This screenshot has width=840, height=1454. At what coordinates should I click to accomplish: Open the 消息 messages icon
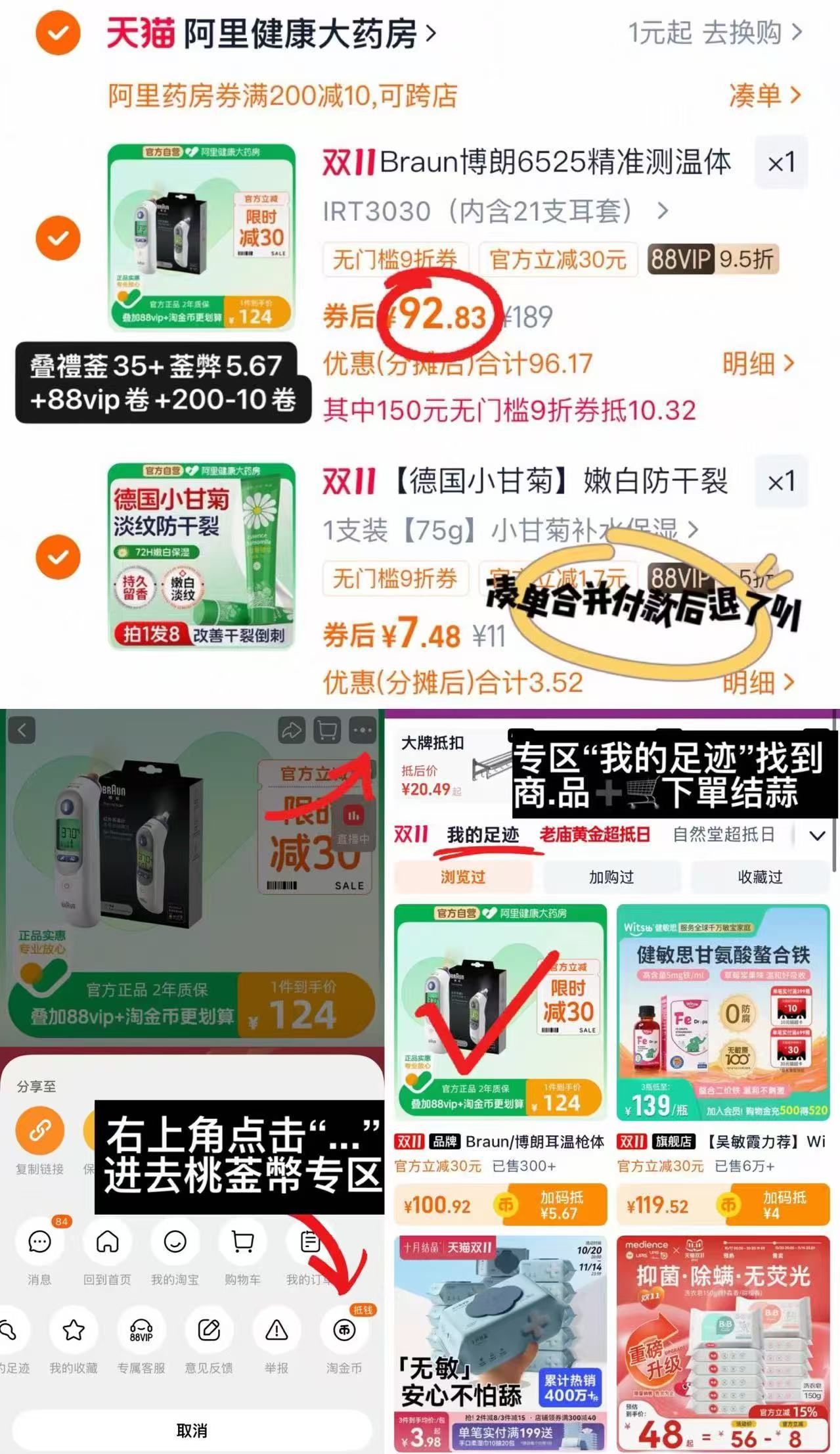click(39, 1242)
